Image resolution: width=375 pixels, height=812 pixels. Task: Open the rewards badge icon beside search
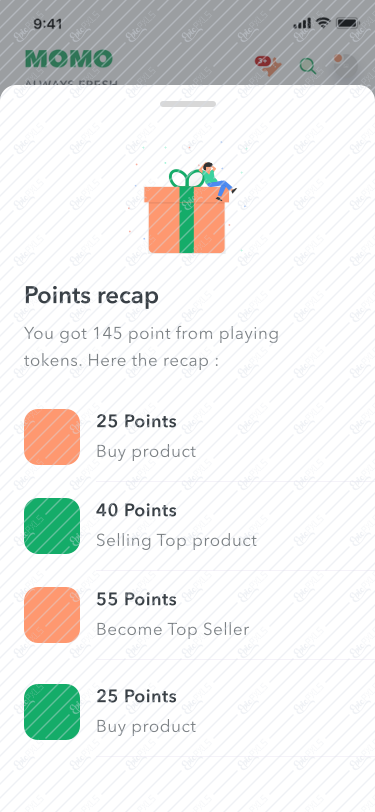[268, 66]
